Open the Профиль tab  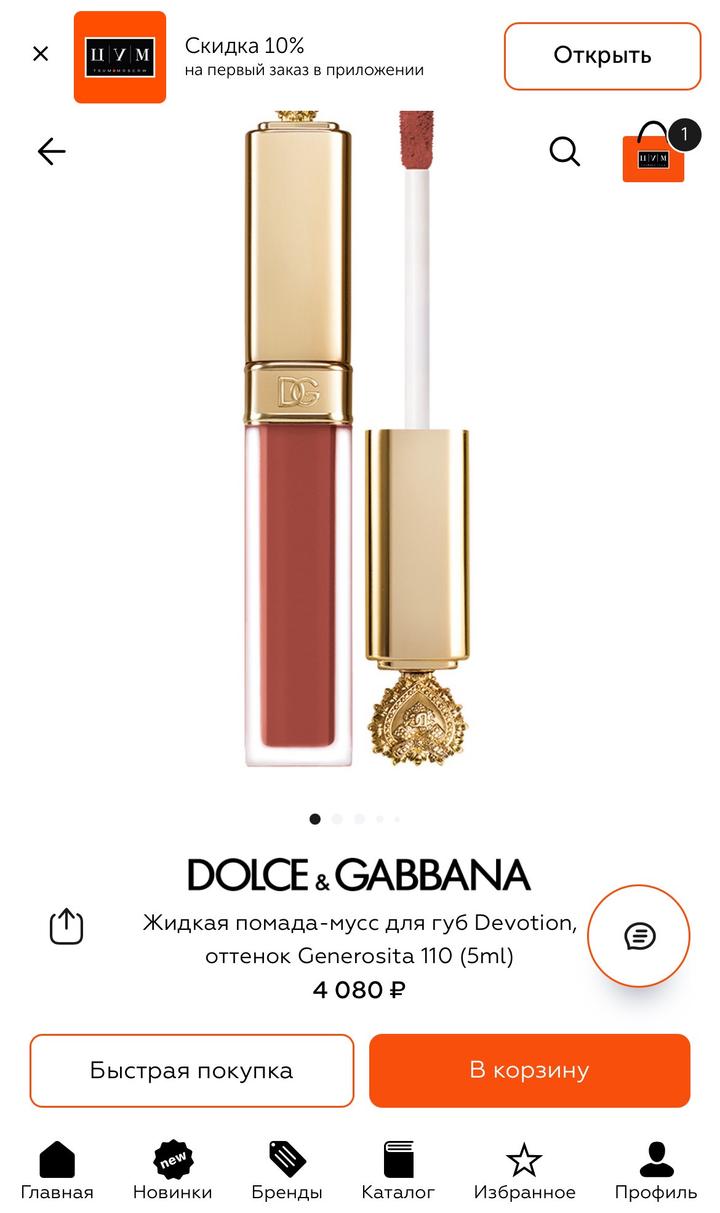click(x=656, y=1171)
